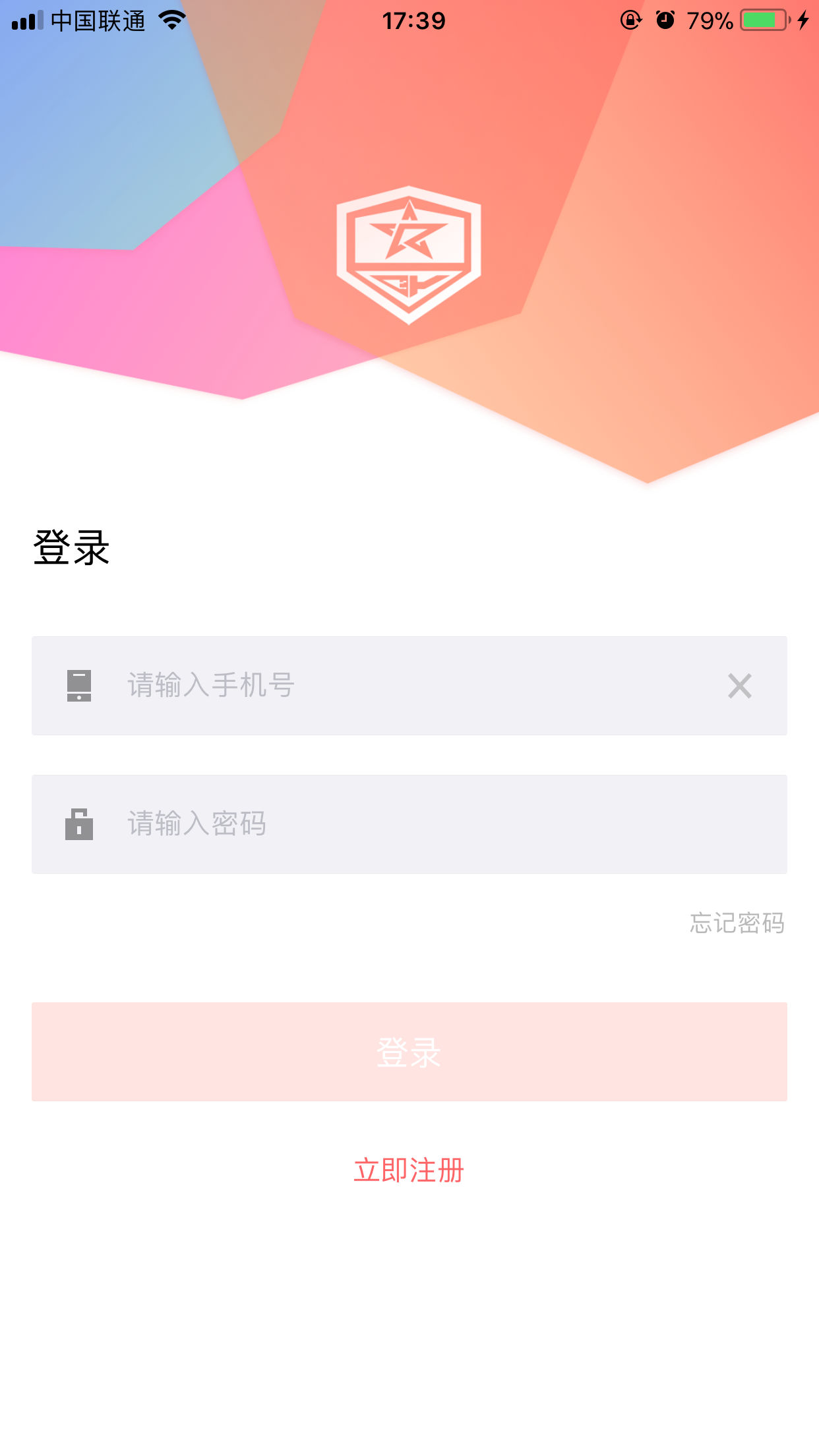Open the 忘记密码 forgot password link

click(737, 923)
